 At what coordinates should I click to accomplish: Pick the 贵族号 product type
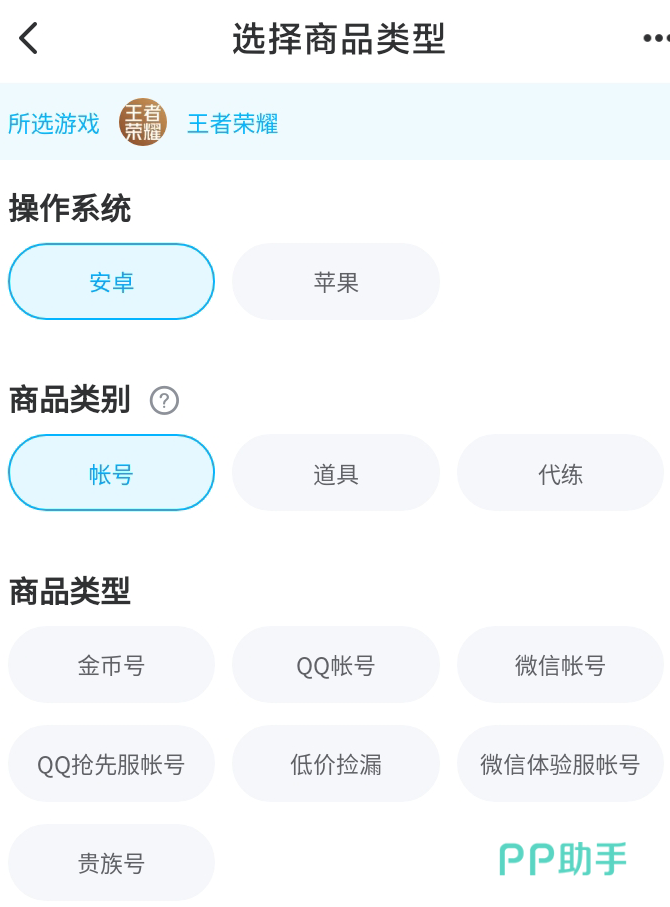click(111, 863)
